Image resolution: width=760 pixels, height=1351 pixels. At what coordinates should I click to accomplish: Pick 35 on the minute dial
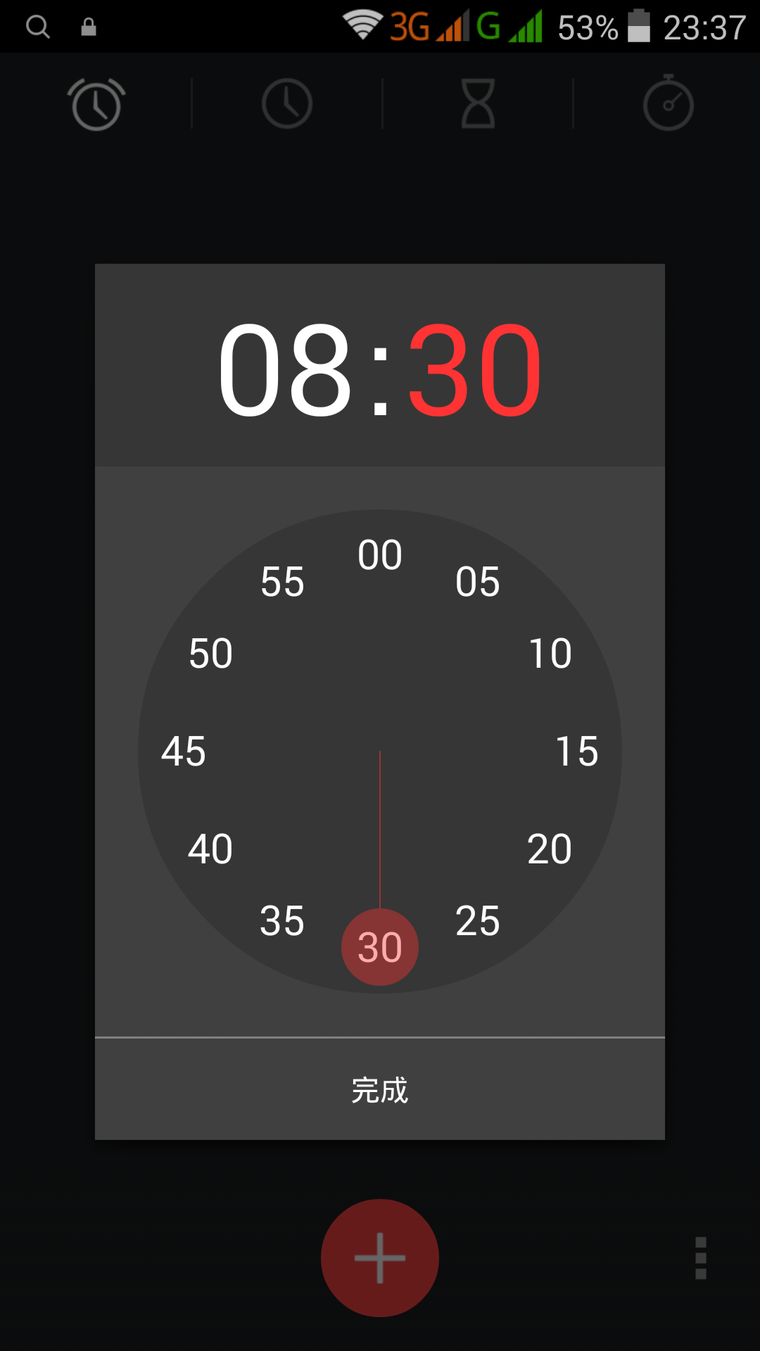282,921
